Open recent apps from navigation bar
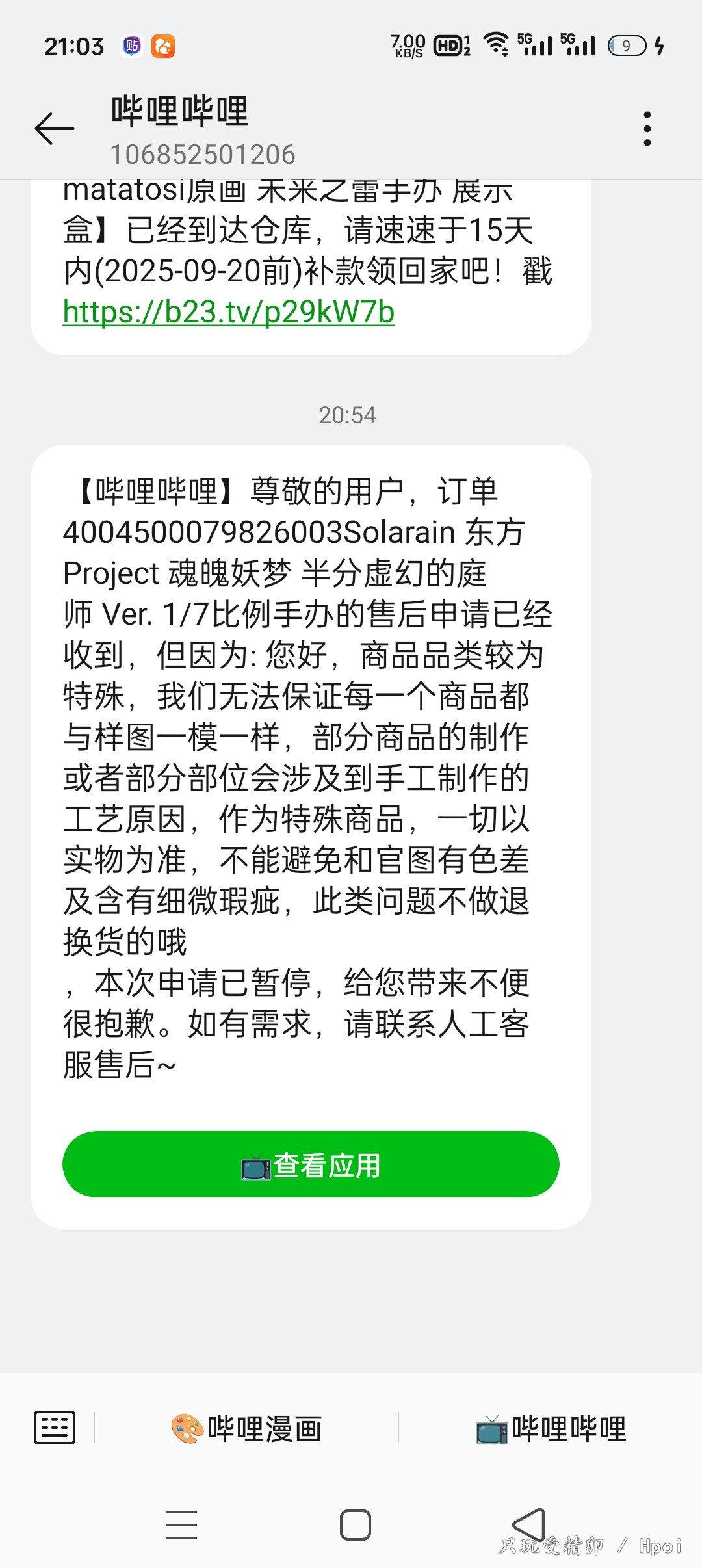702x1568 pixels. [181, 1524]
